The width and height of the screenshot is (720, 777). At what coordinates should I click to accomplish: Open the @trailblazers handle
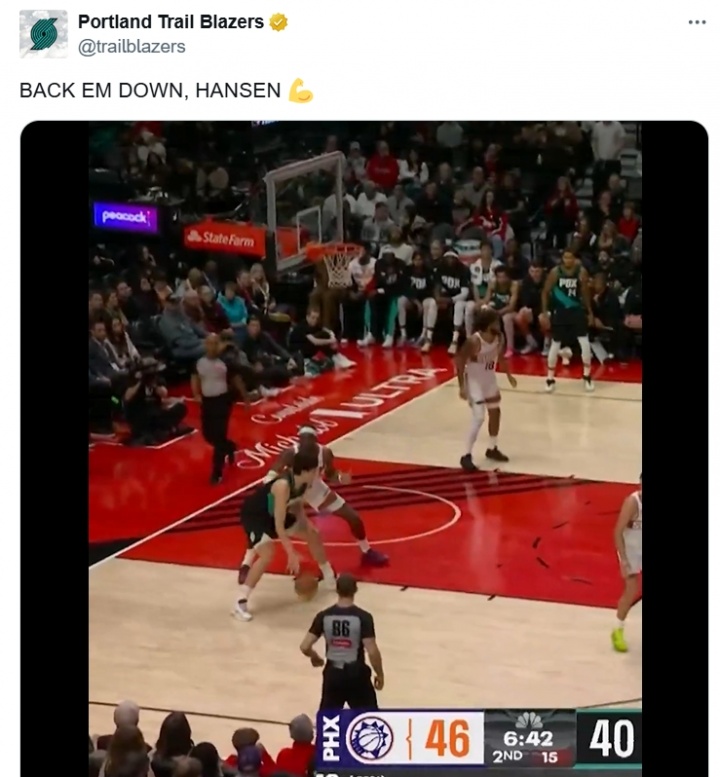click(131, 47)
